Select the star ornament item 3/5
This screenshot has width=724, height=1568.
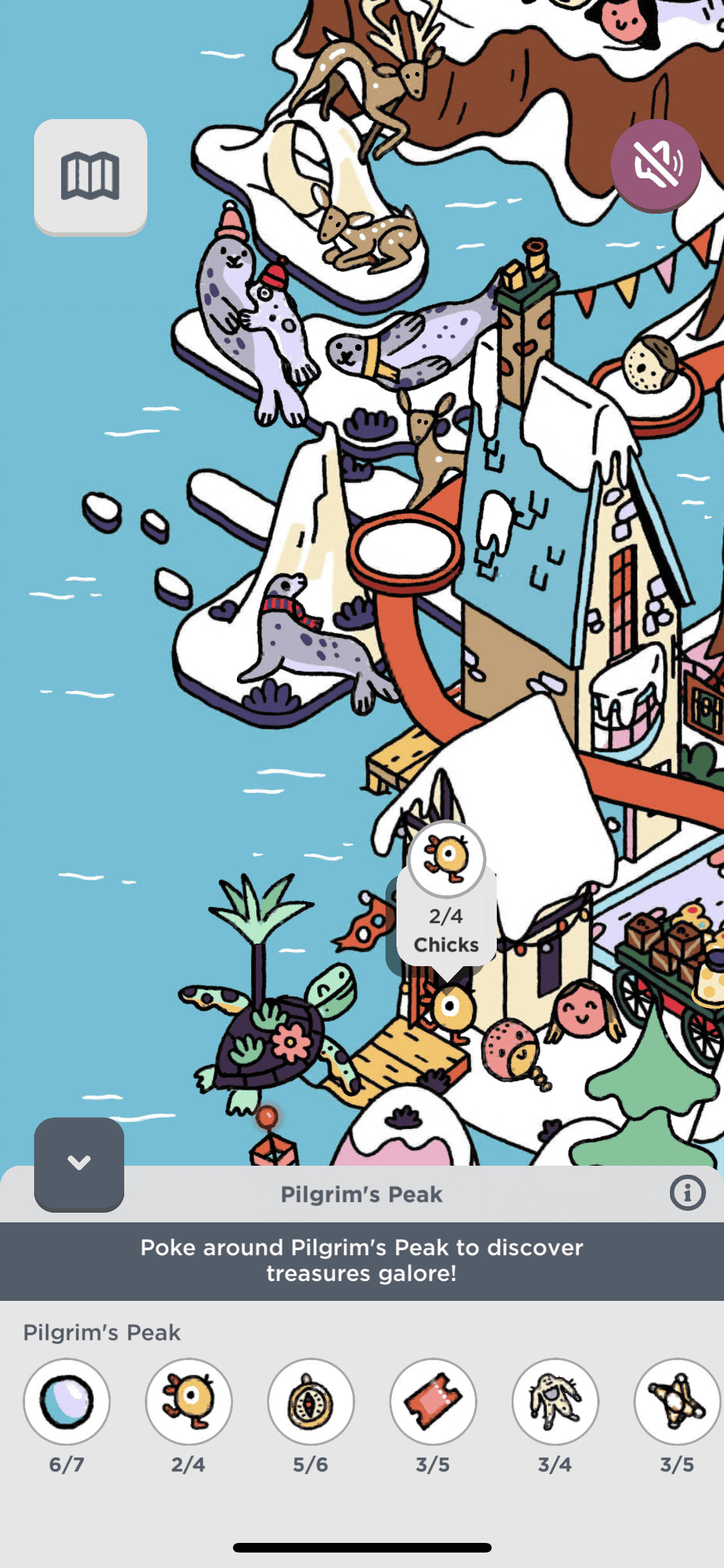676,1401
